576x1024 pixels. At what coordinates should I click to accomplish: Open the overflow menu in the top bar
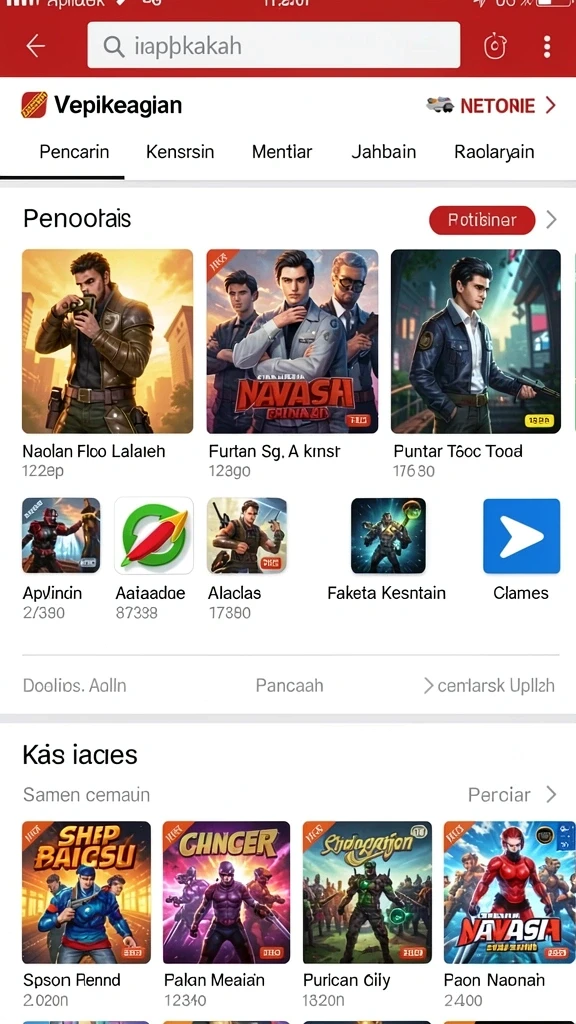pyautogui.click(x=547, y=46)
